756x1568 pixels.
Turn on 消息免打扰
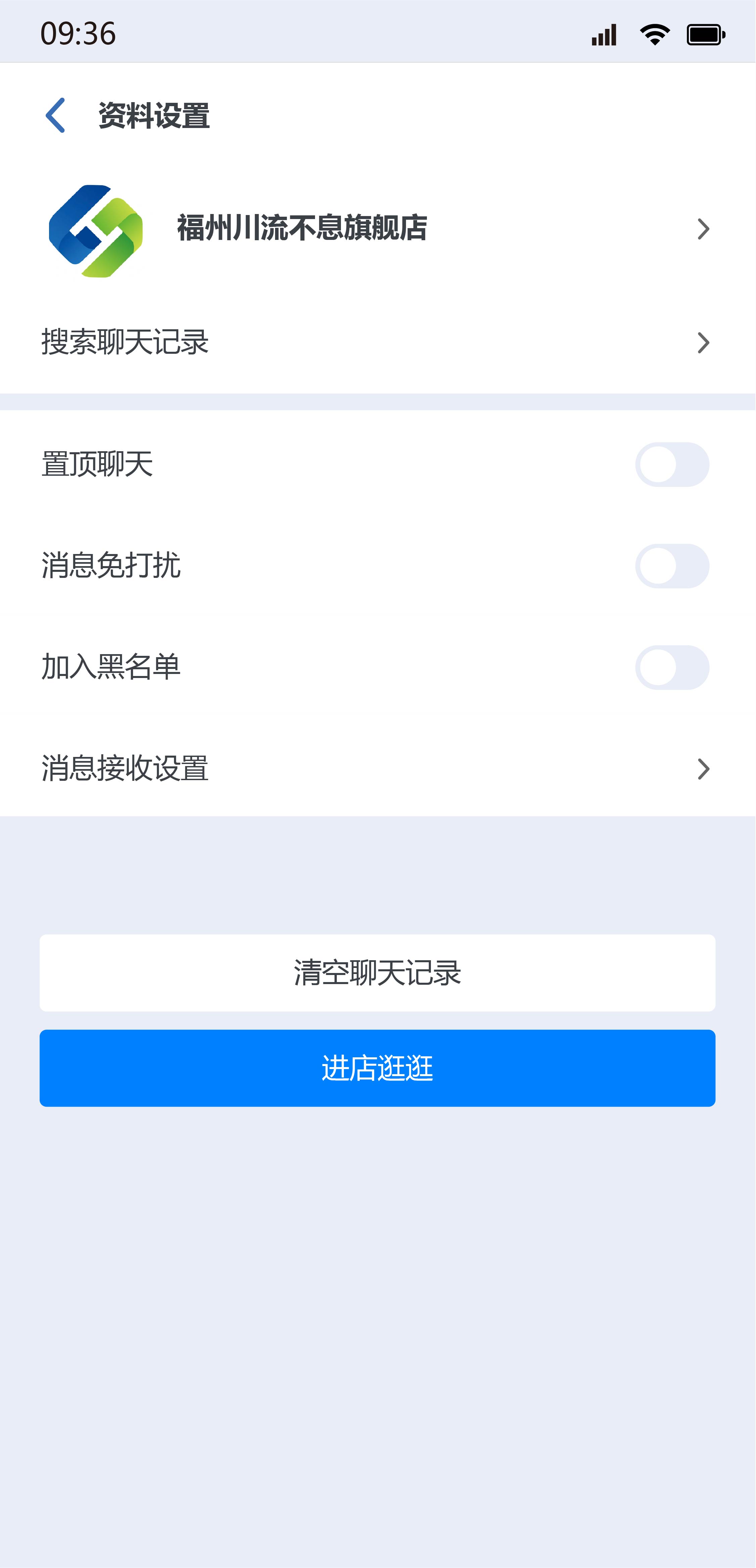point(671,566)
